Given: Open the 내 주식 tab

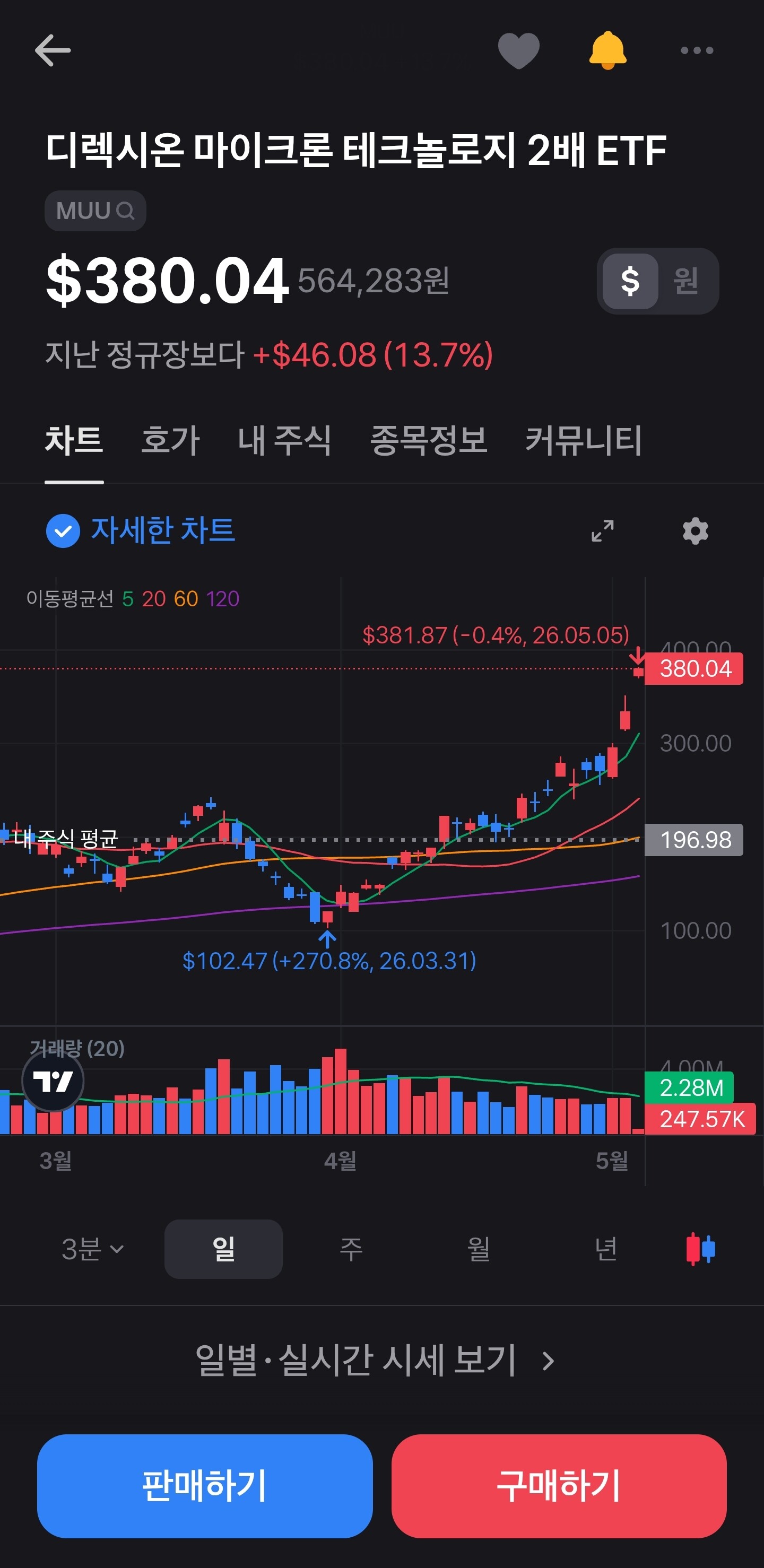Looking at the screenshot, I should [284, 440].
